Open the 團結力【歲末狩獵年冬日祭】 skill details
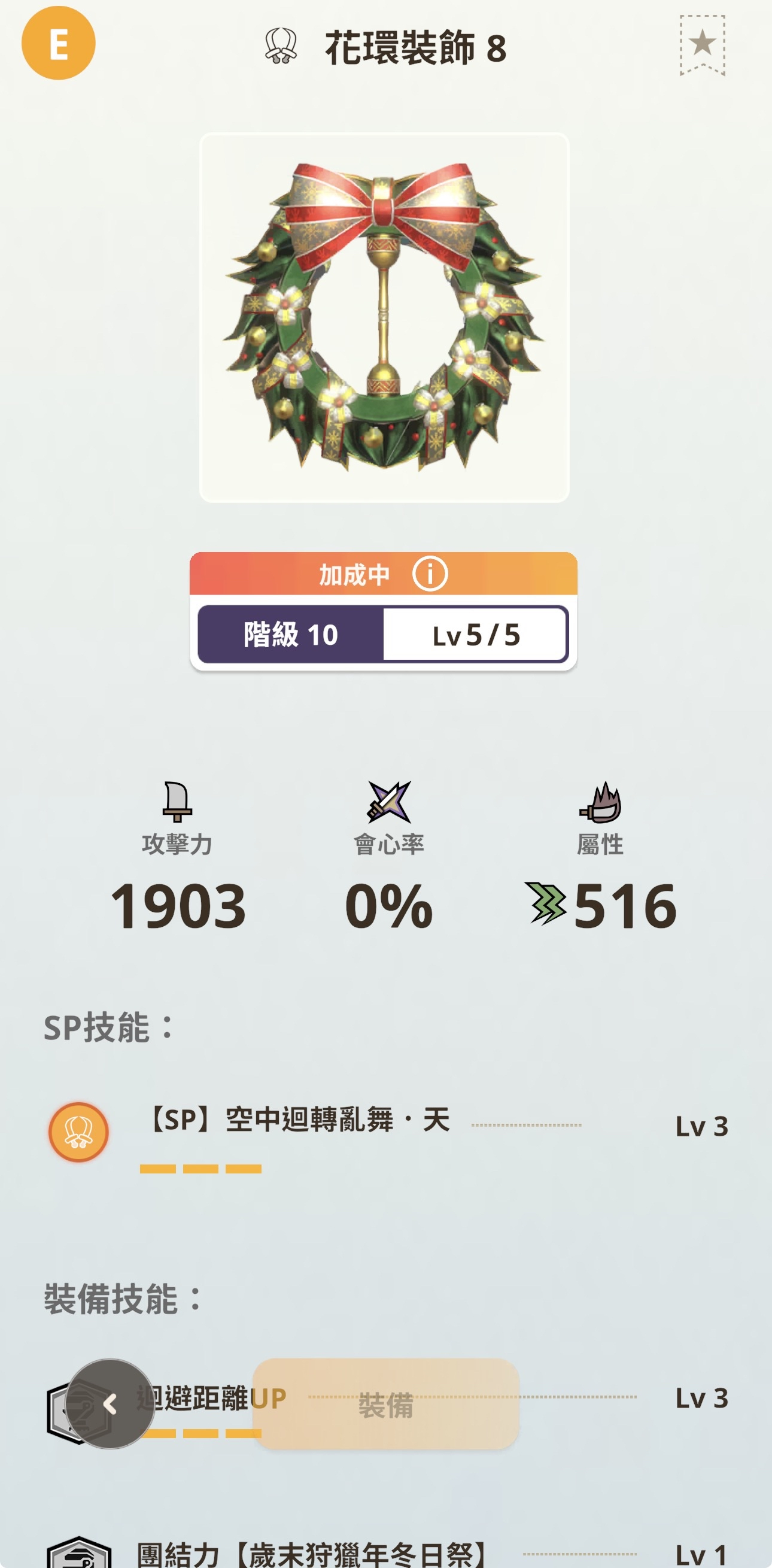 pyautogui.click(x=310, y=1553)
